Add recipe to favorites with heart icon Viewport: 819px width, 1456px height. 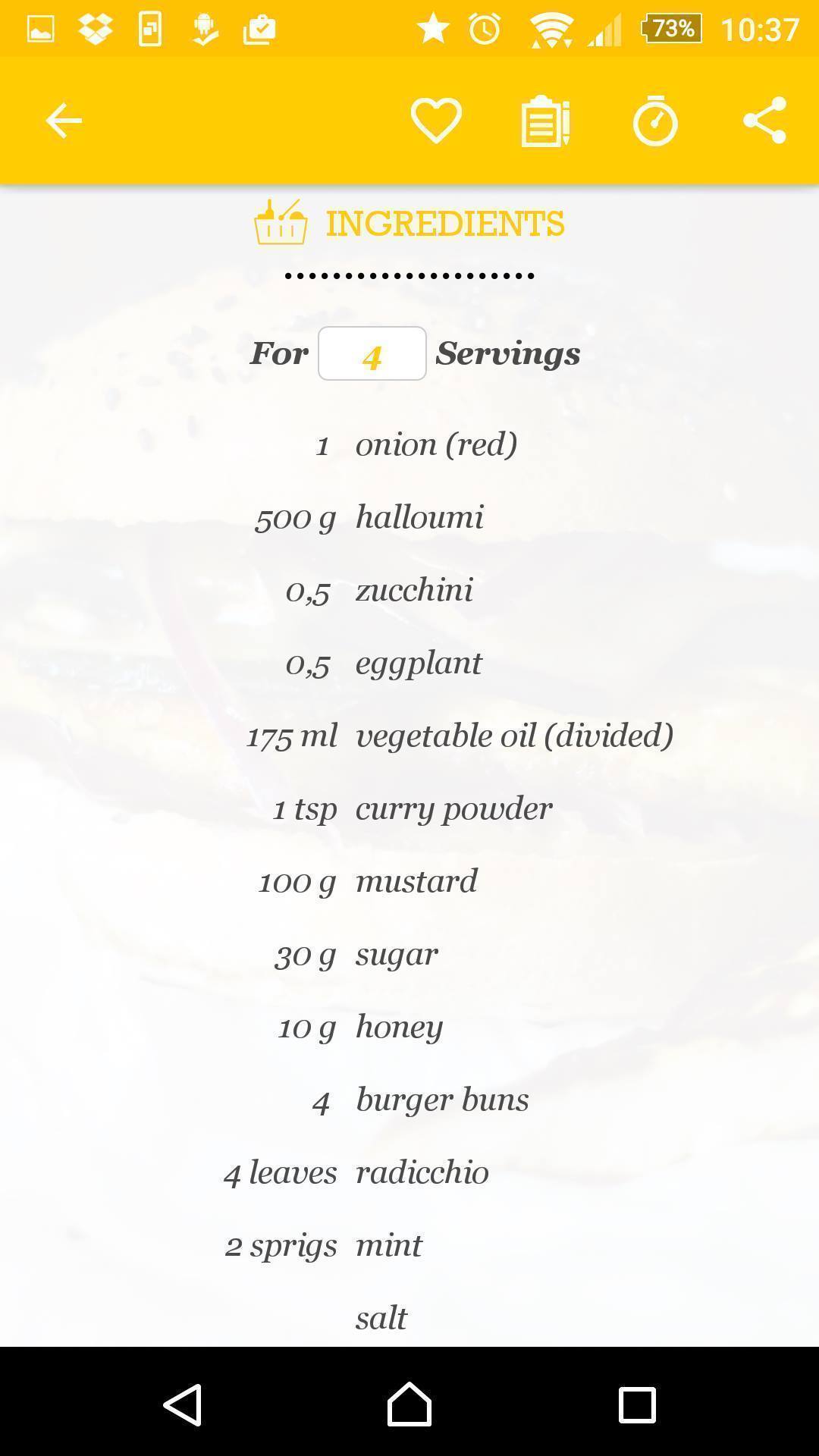(436, 121)
